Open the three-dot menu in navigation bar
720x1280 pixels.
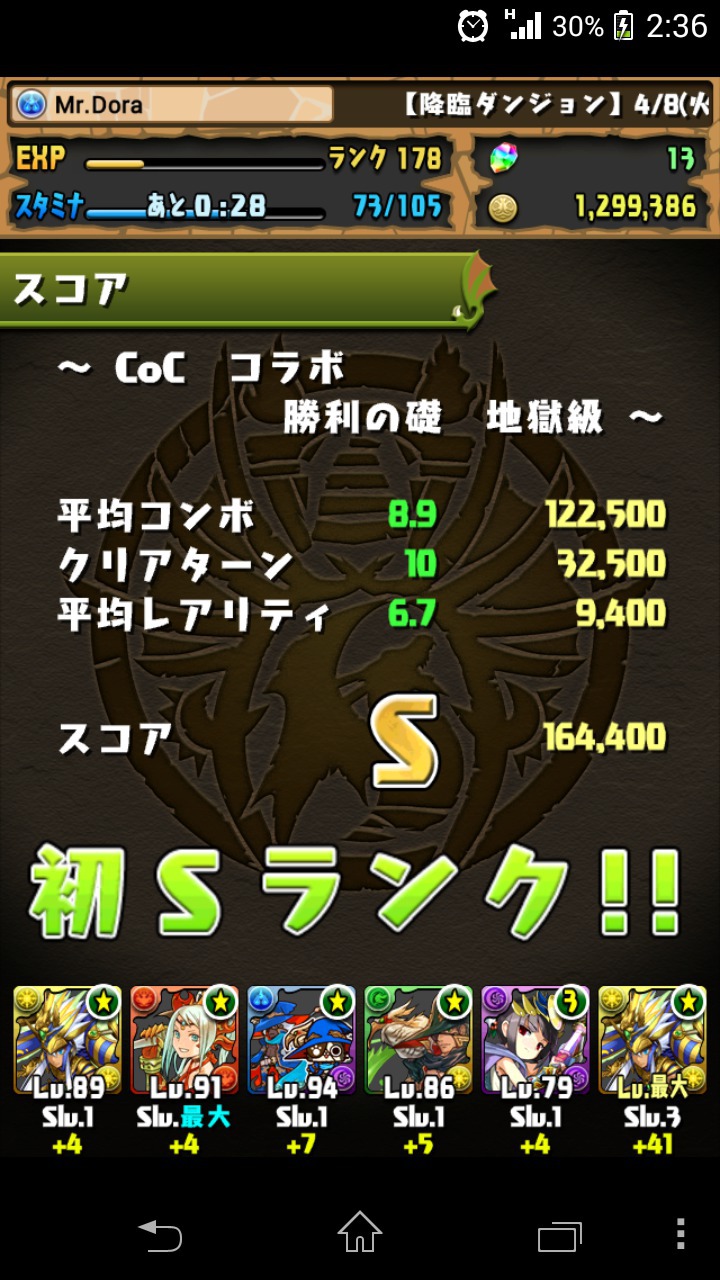tap(681, 1234)
